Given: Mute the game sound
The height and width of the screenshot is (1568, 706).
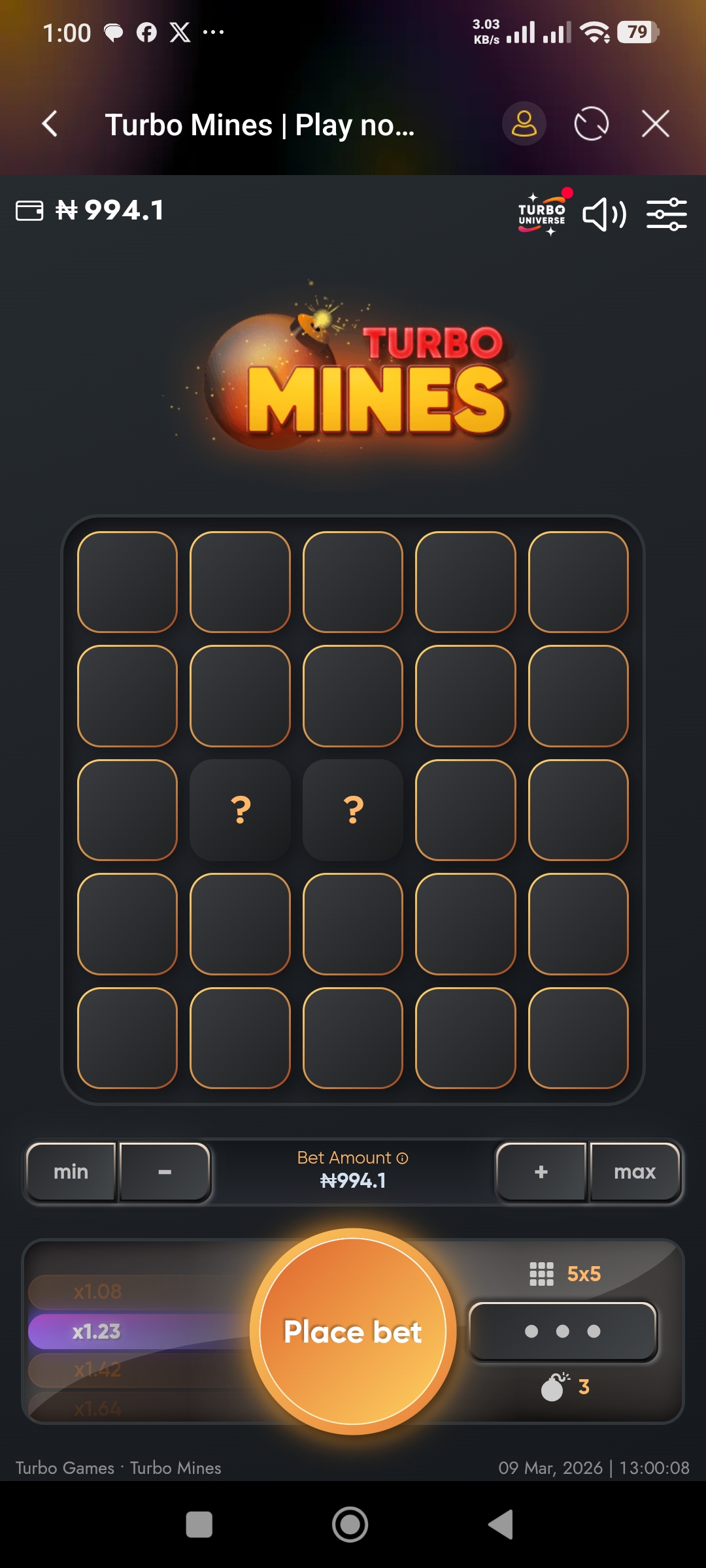Looking at the screenshot, I should [604, 214].
